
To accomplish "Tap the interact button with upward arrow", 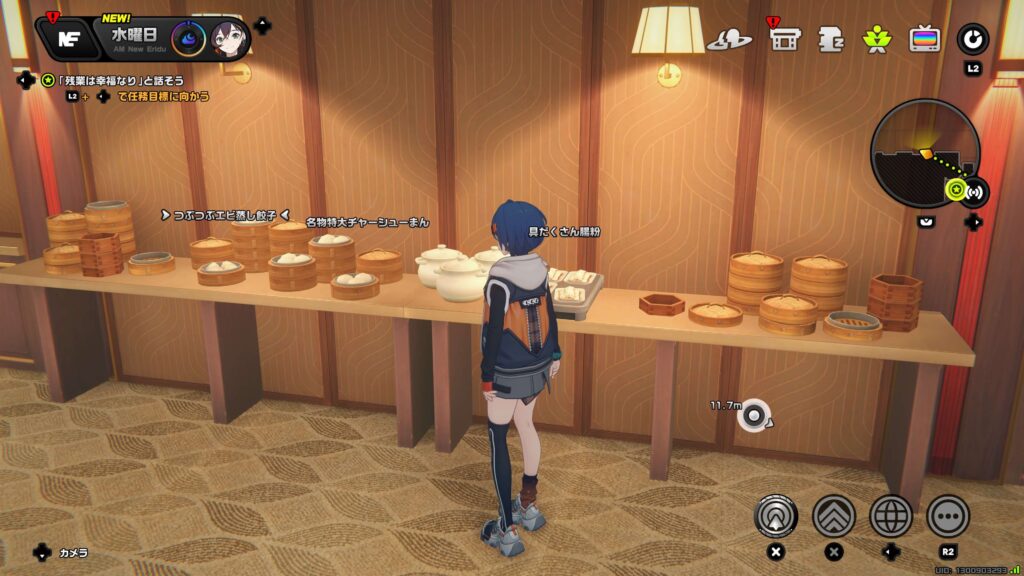I will 776,516.
